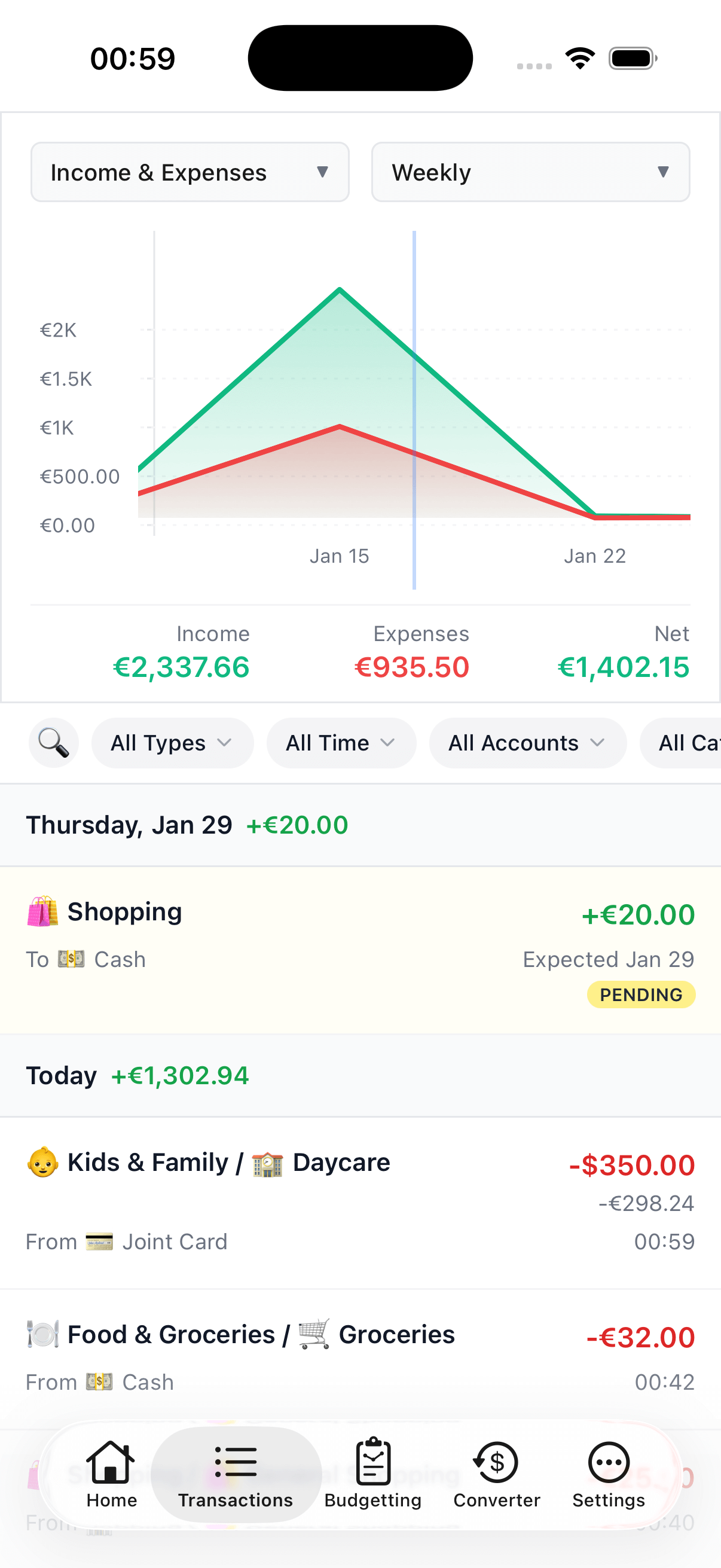The height and width of the screenshot is (1568, 721).
Task: Open the All Accounts filter
Action: [527, 743]
